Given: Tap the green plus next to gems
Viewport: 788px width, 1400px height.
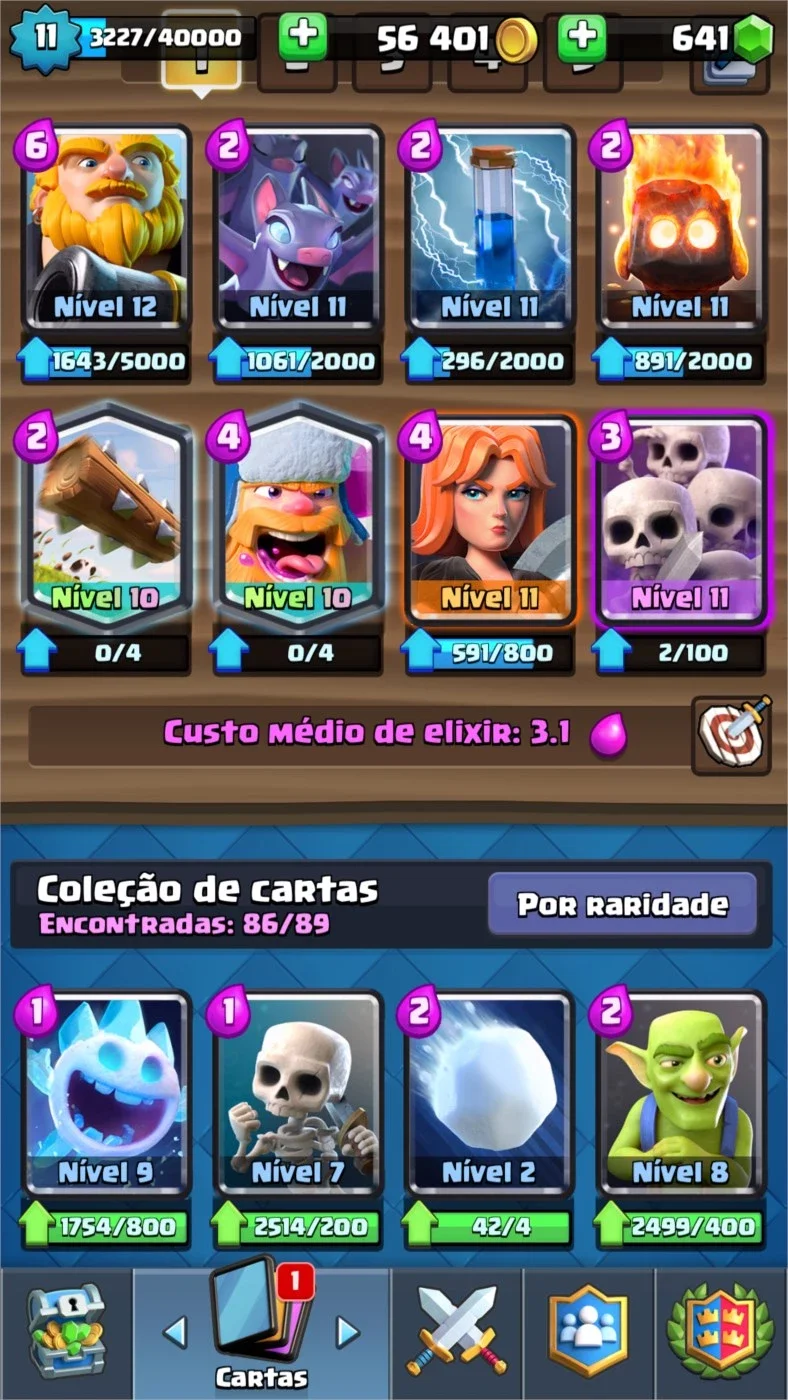Looking at the screenshot, I should (581, 38).
